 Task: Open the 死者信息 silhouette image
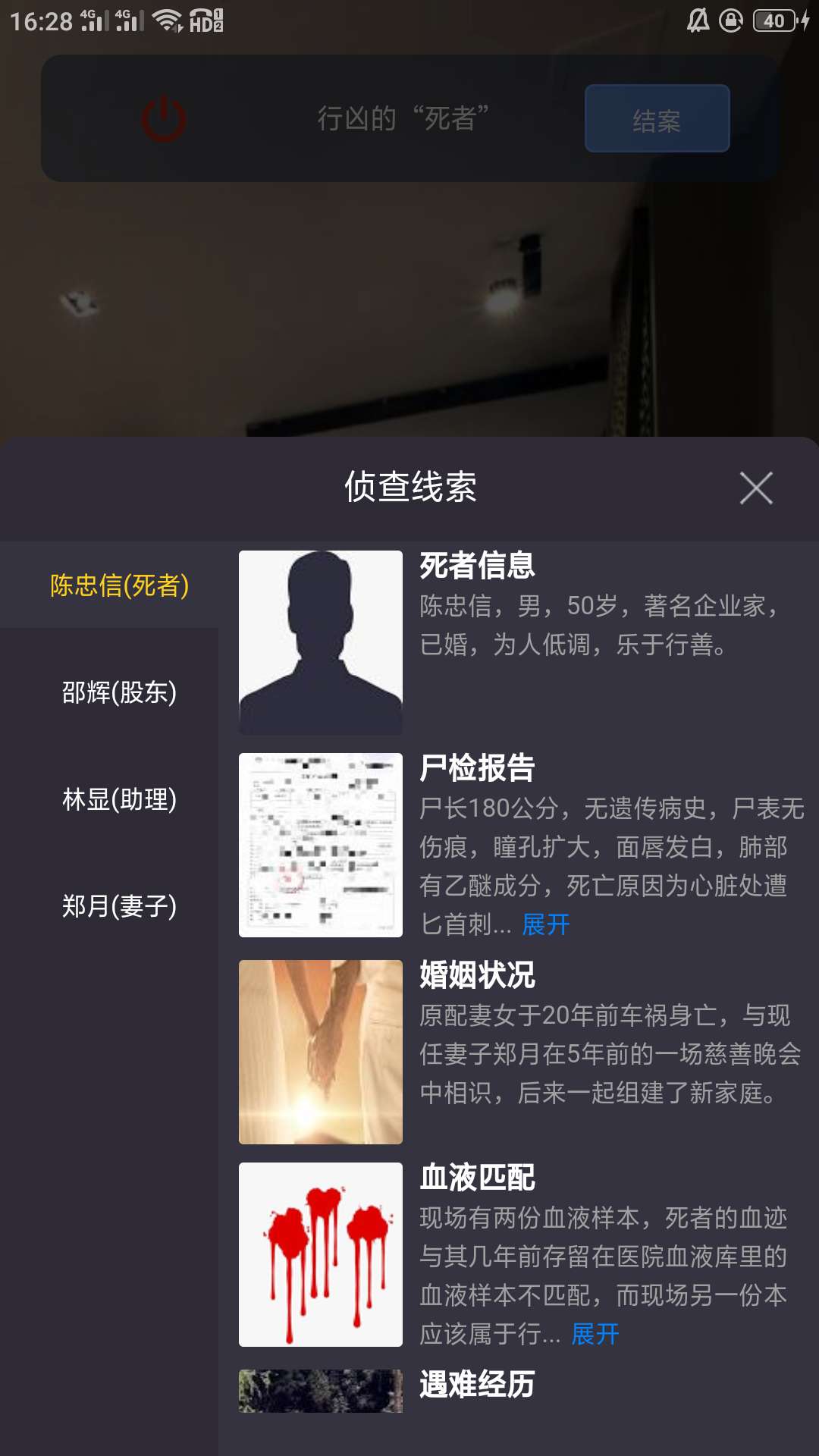(x=320, y=642)
